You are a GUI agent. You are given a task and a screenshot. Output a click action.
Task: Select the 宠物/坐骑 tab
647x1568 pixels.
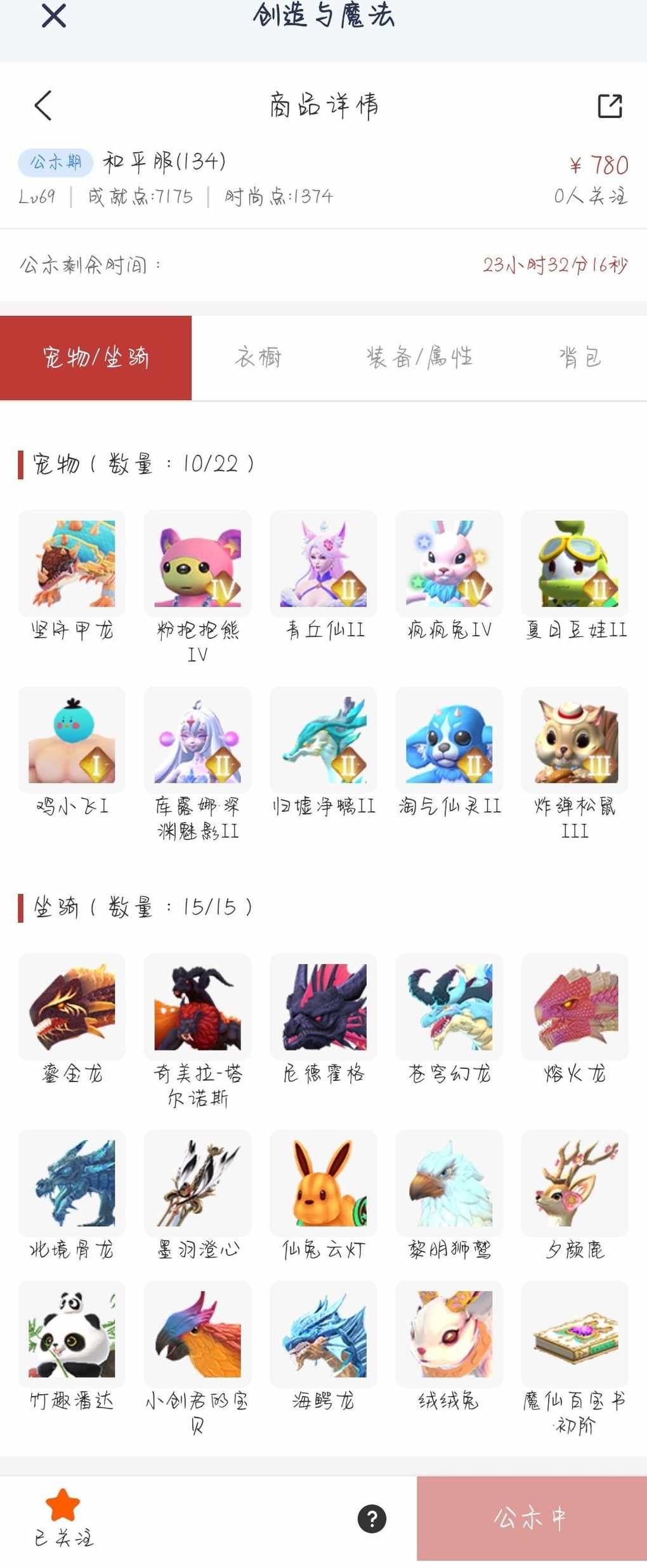click(96, 358)
